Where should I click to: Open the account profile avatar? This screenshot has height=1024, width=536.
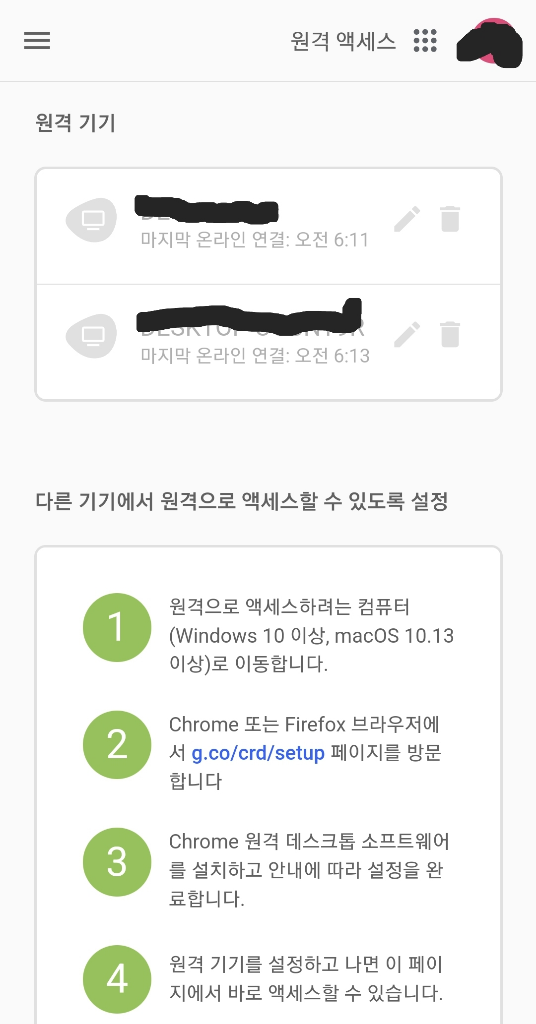click(x=490, y=42)
